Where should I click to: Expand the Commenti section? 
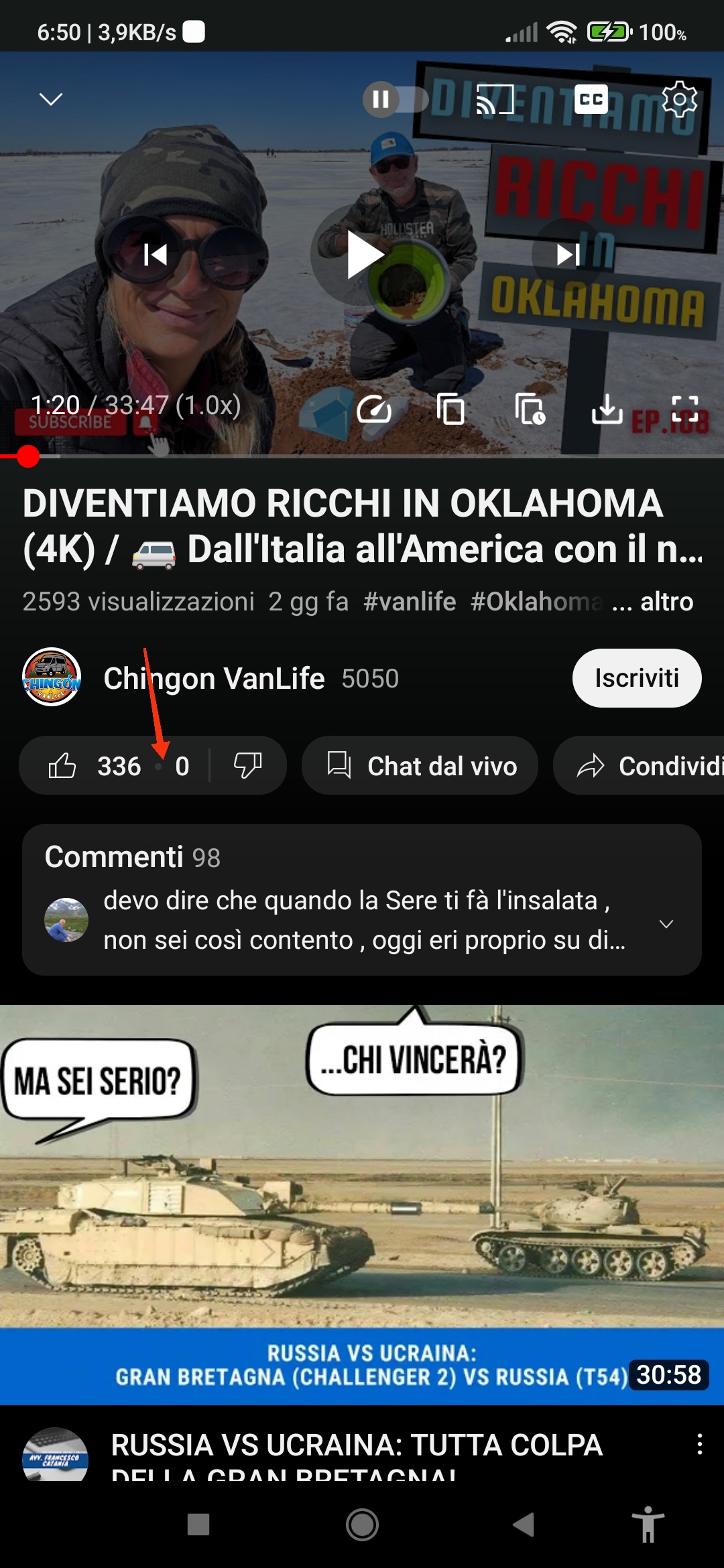666,924
